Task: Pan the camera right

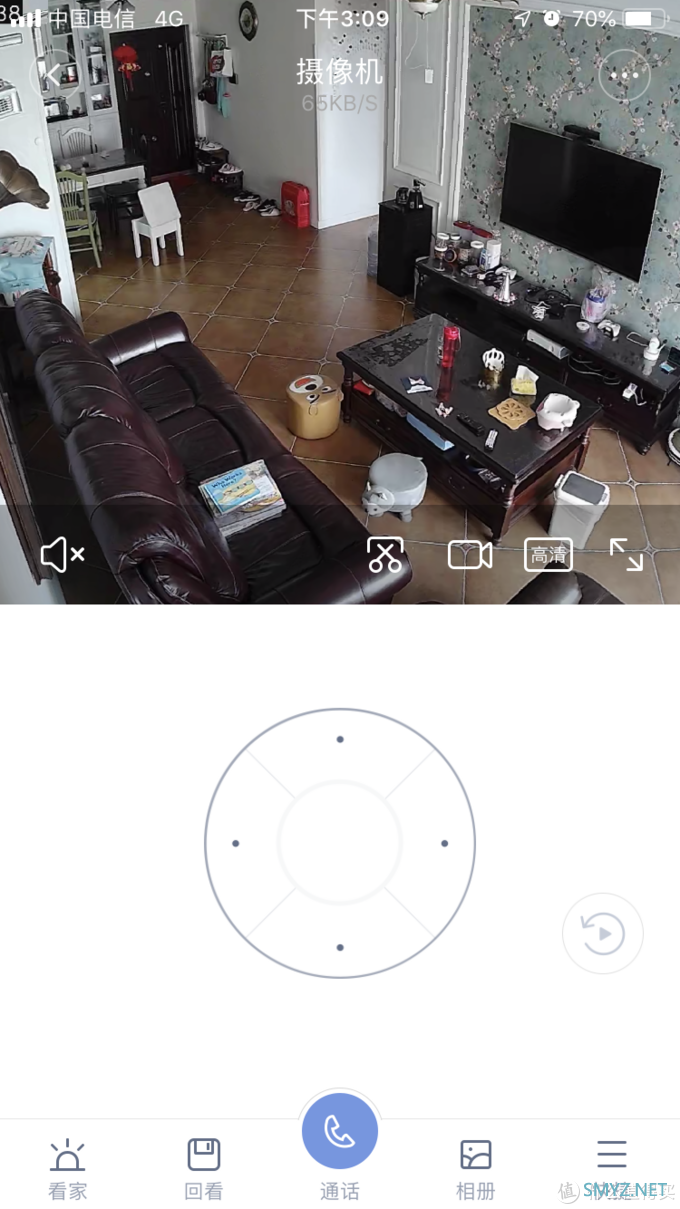Action: point(444,843)
